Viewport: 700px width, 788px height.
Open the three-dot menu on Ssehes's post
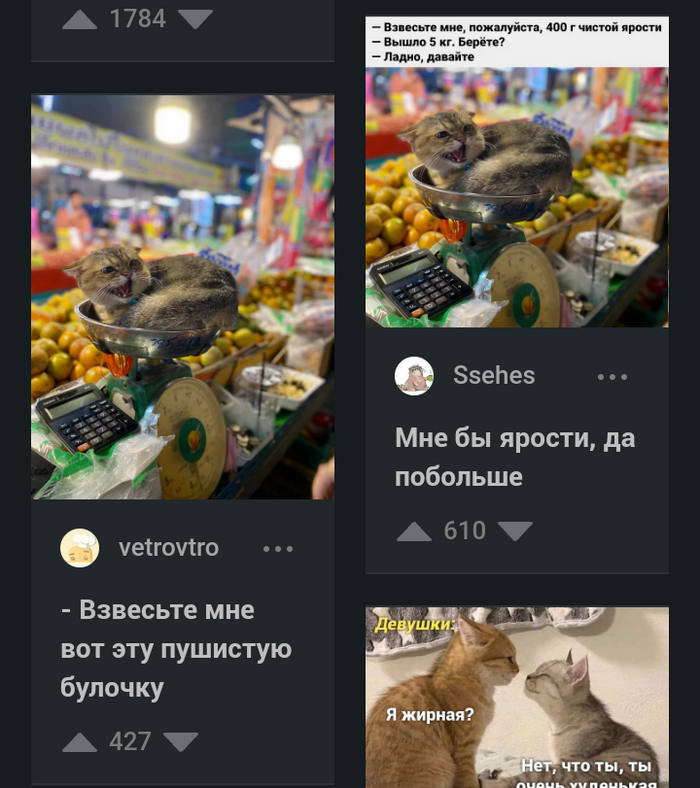pos(612,377)
